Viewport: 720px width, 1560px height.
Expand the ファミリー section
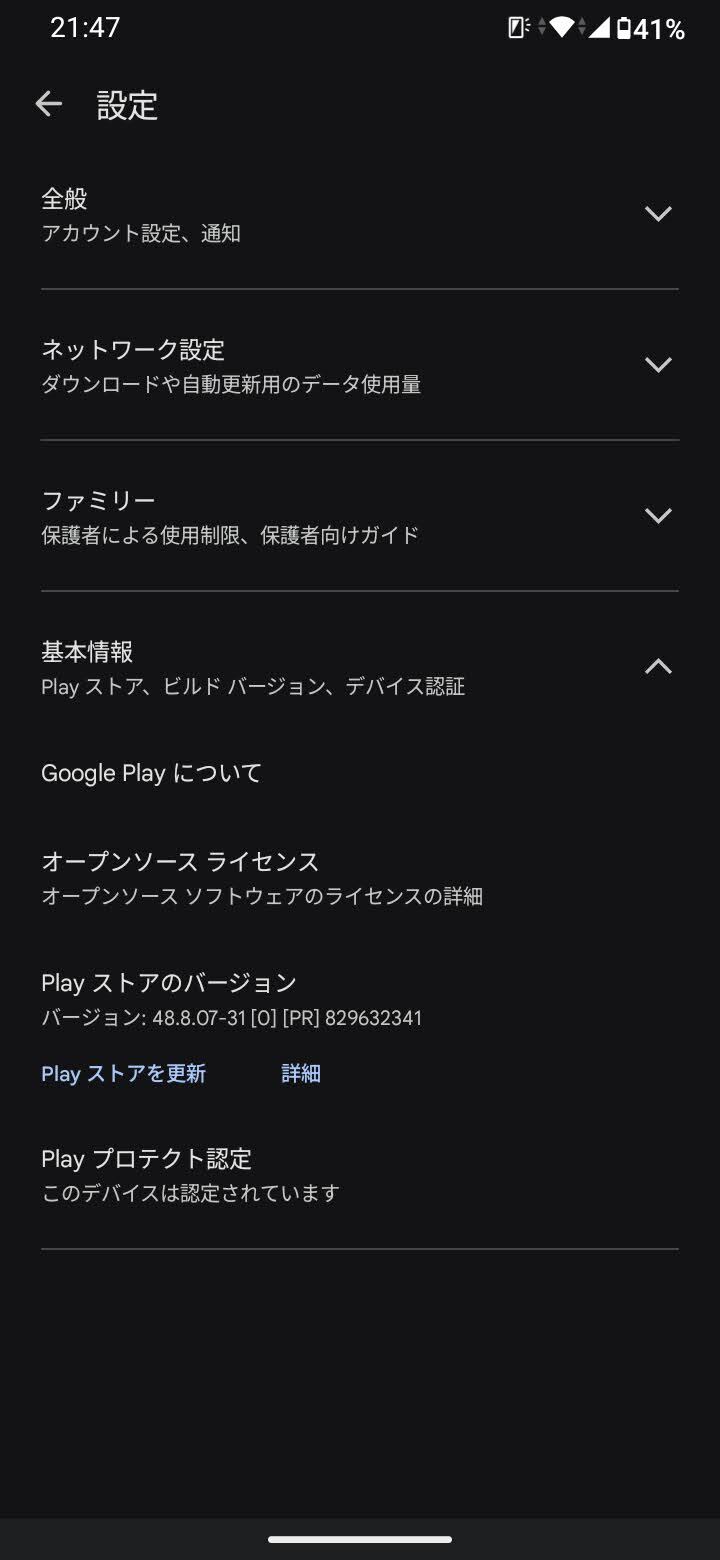360,517
